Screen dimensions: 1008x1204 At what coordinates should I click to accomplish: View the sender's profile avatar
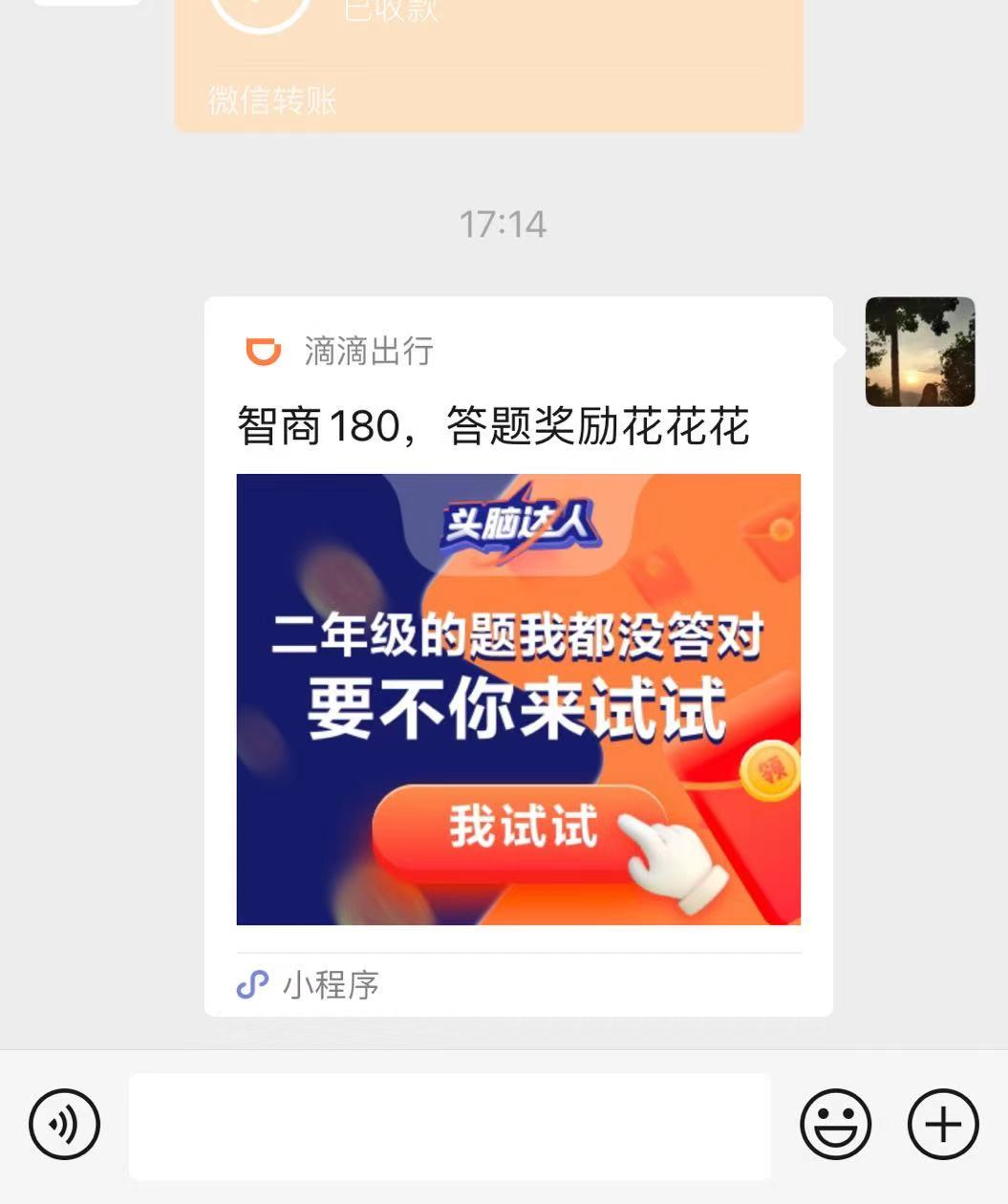point(919,352)
